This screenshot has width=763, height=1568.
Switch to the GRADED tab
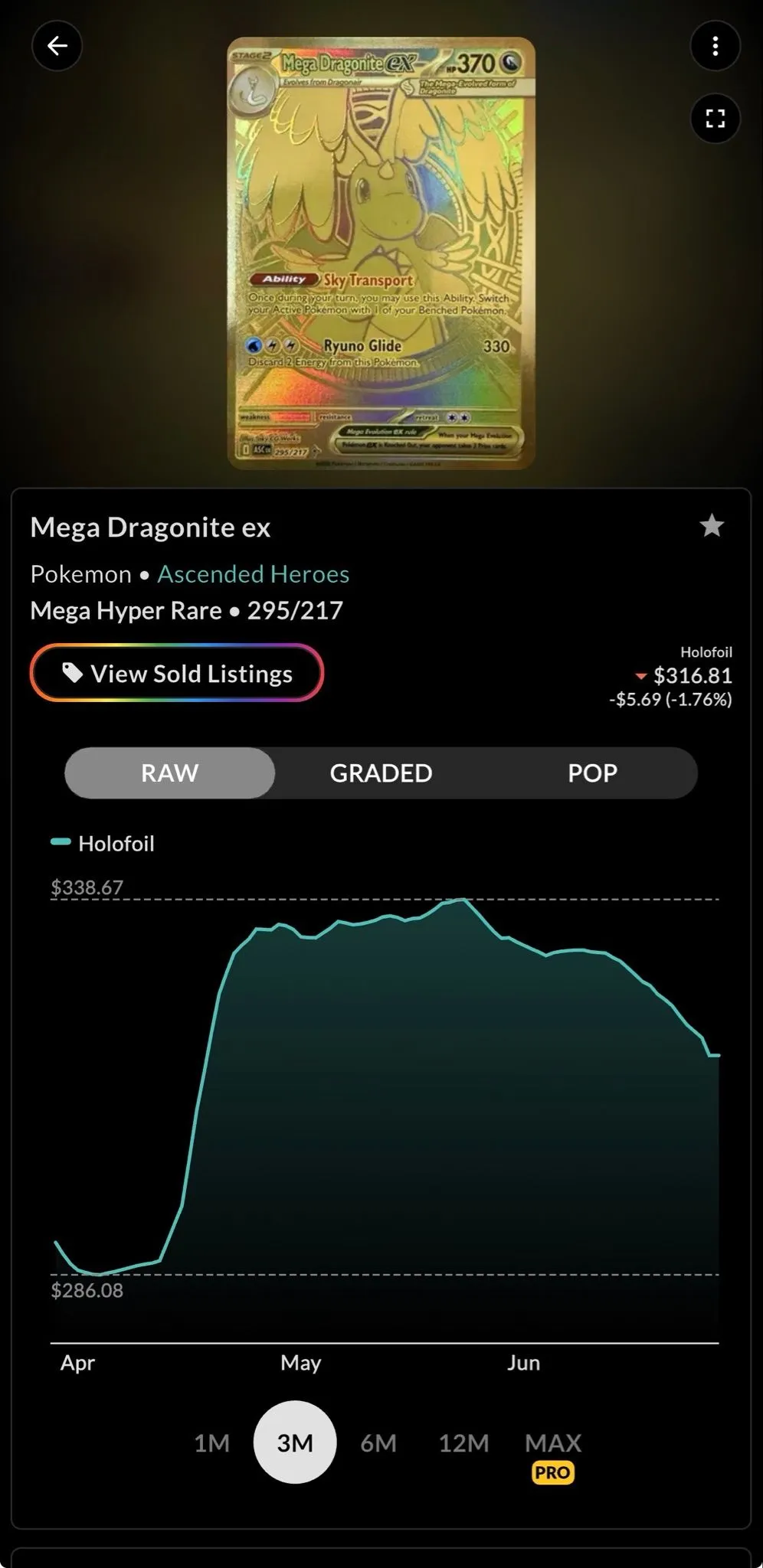[381, 773]
